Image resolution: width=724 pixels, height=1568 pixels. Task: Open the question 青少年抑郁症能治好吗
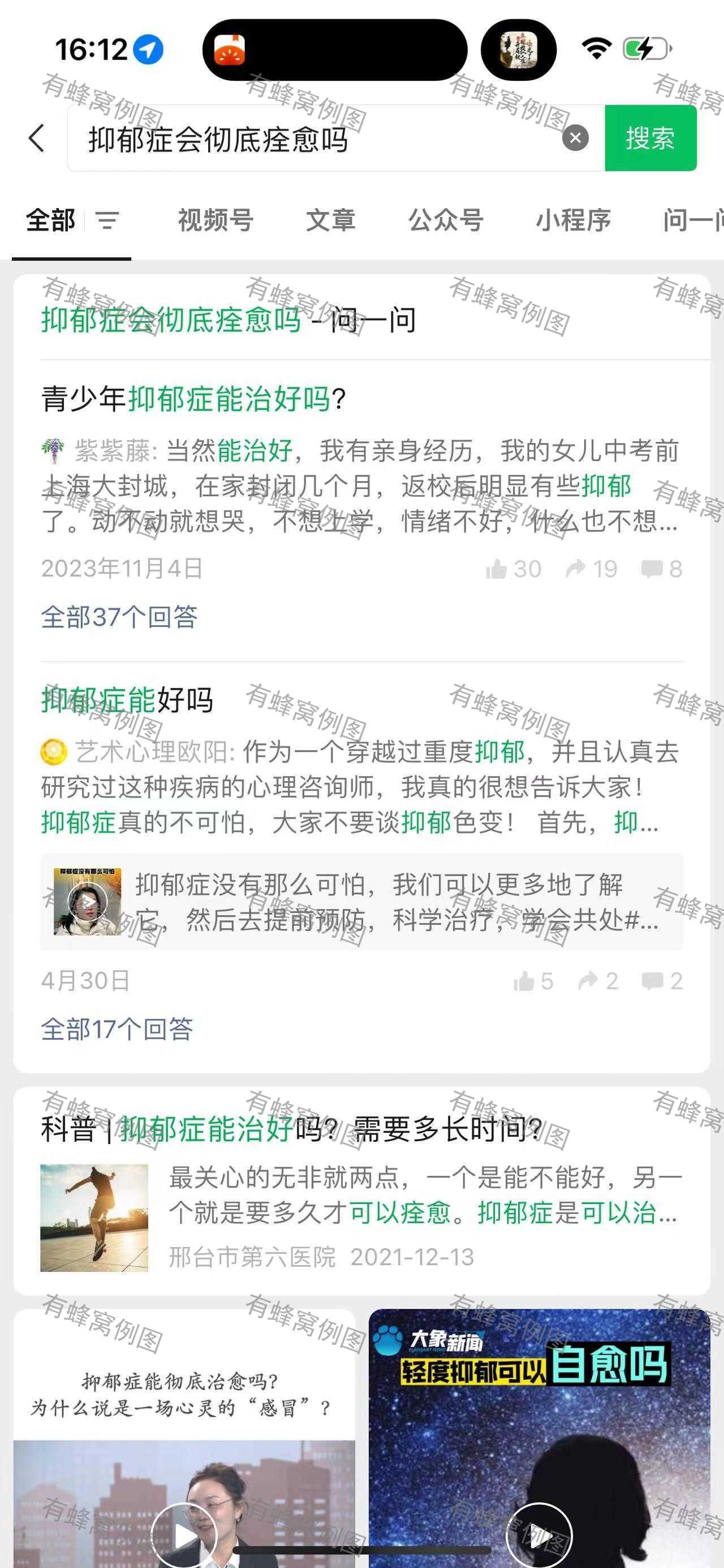193,399
